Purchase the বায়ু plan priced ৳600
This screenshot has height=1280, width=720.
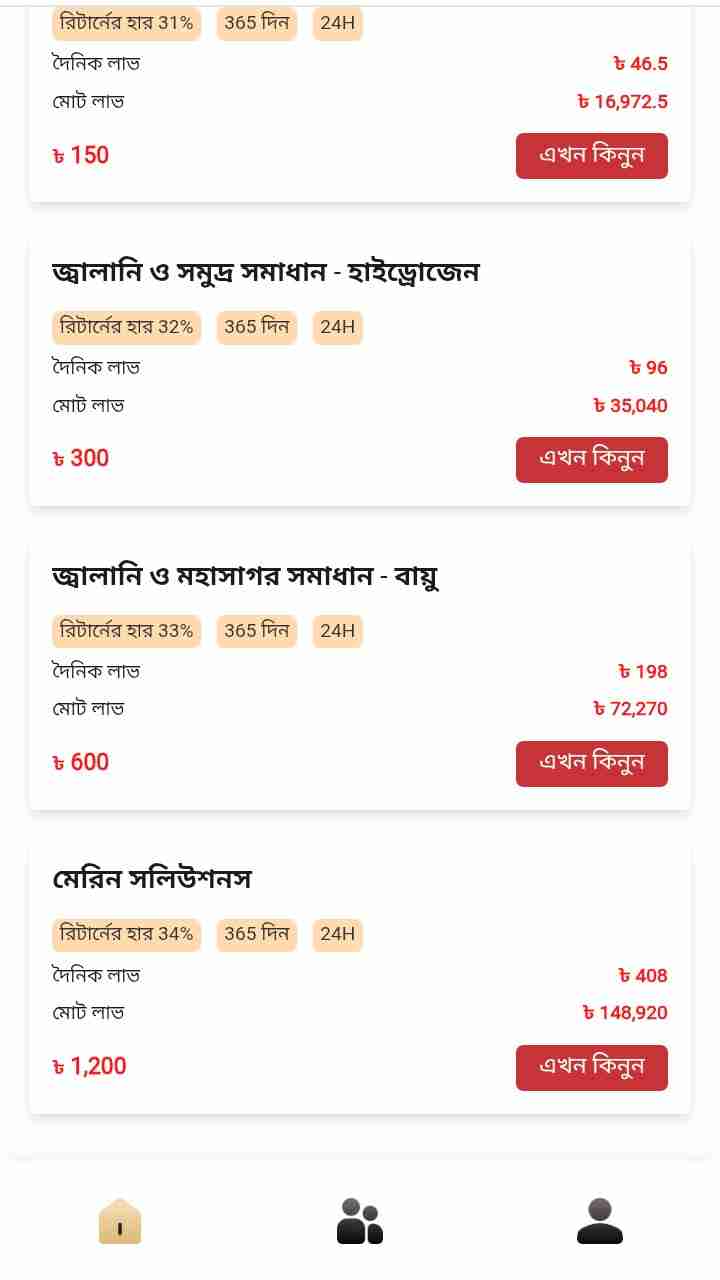click(x=591, y=764)
